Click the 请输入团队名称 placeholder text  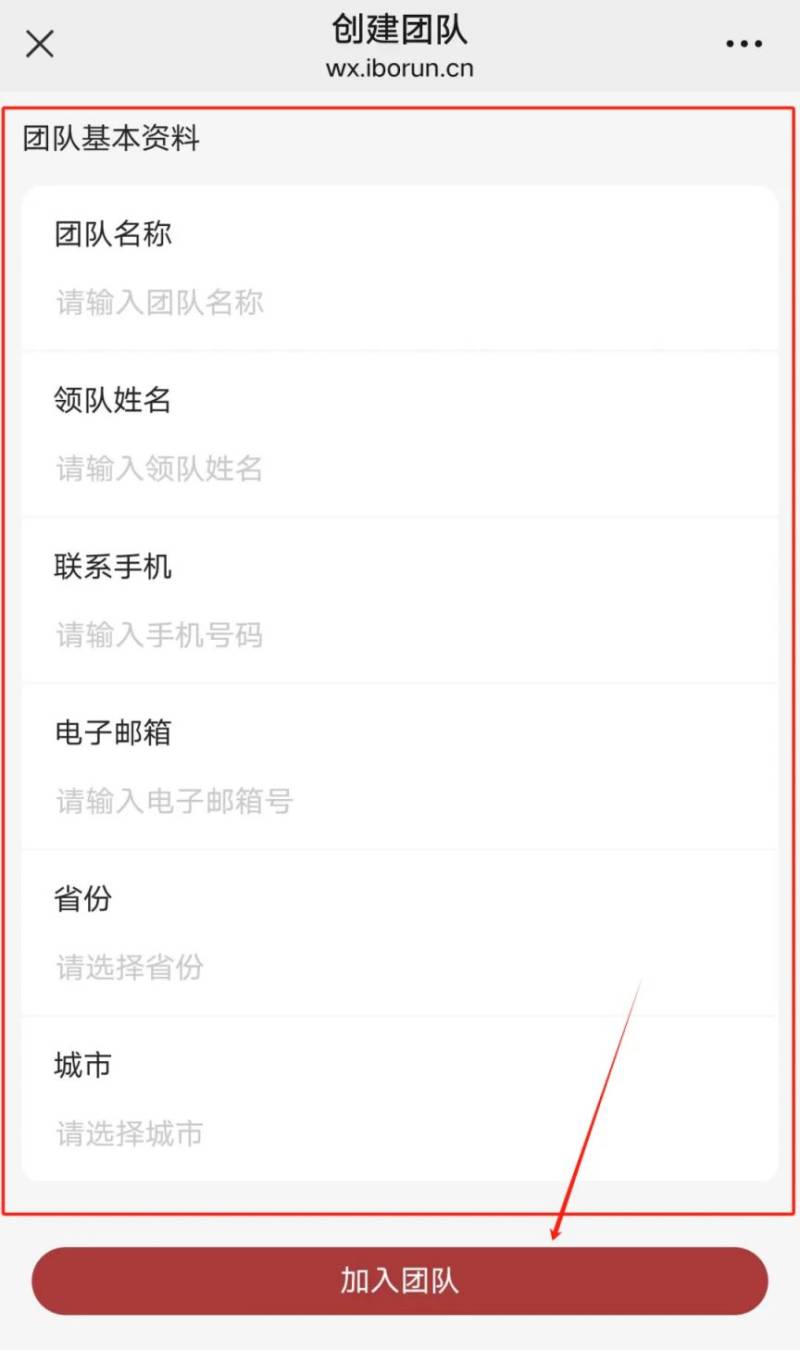click(157, 303)
